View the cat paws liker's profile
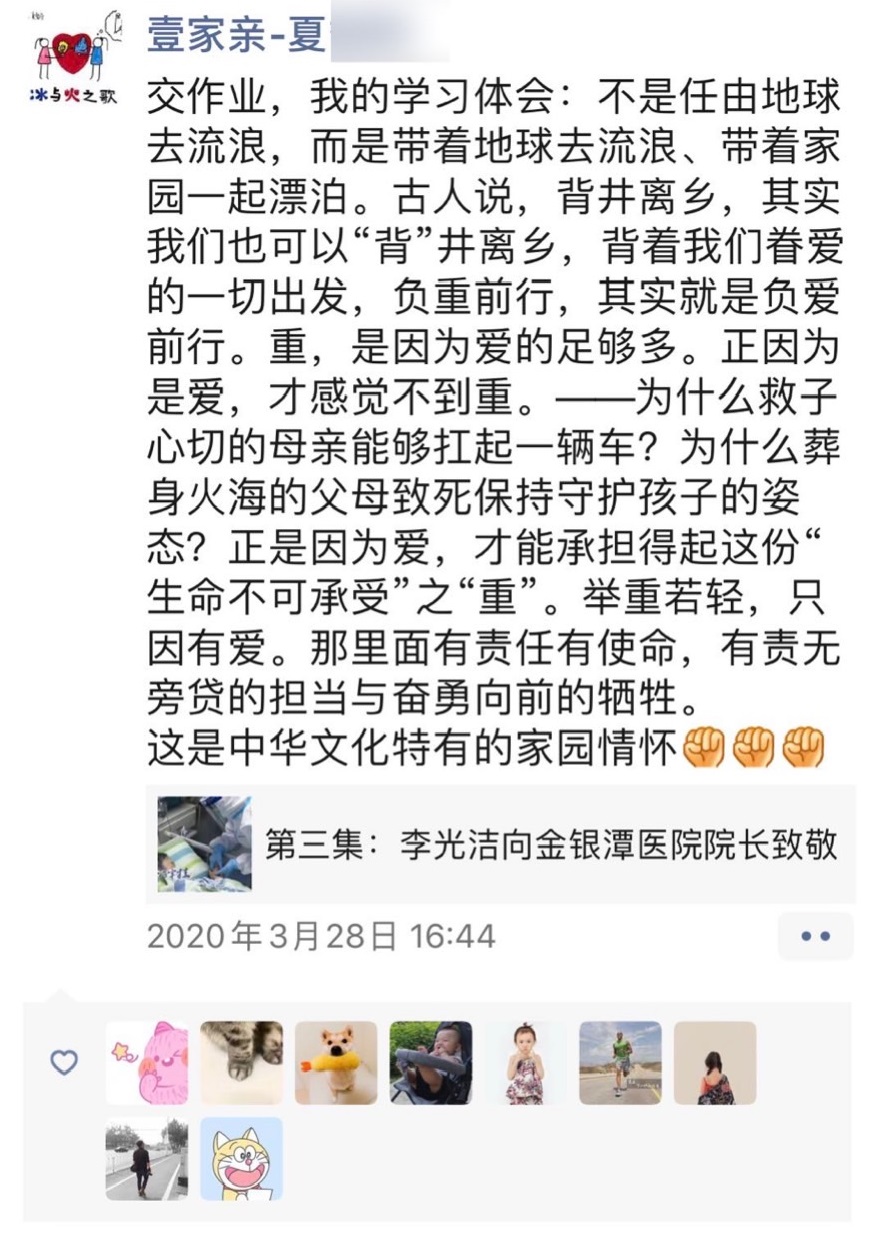Screen dimensions: 886x1240 point(241,1062)
